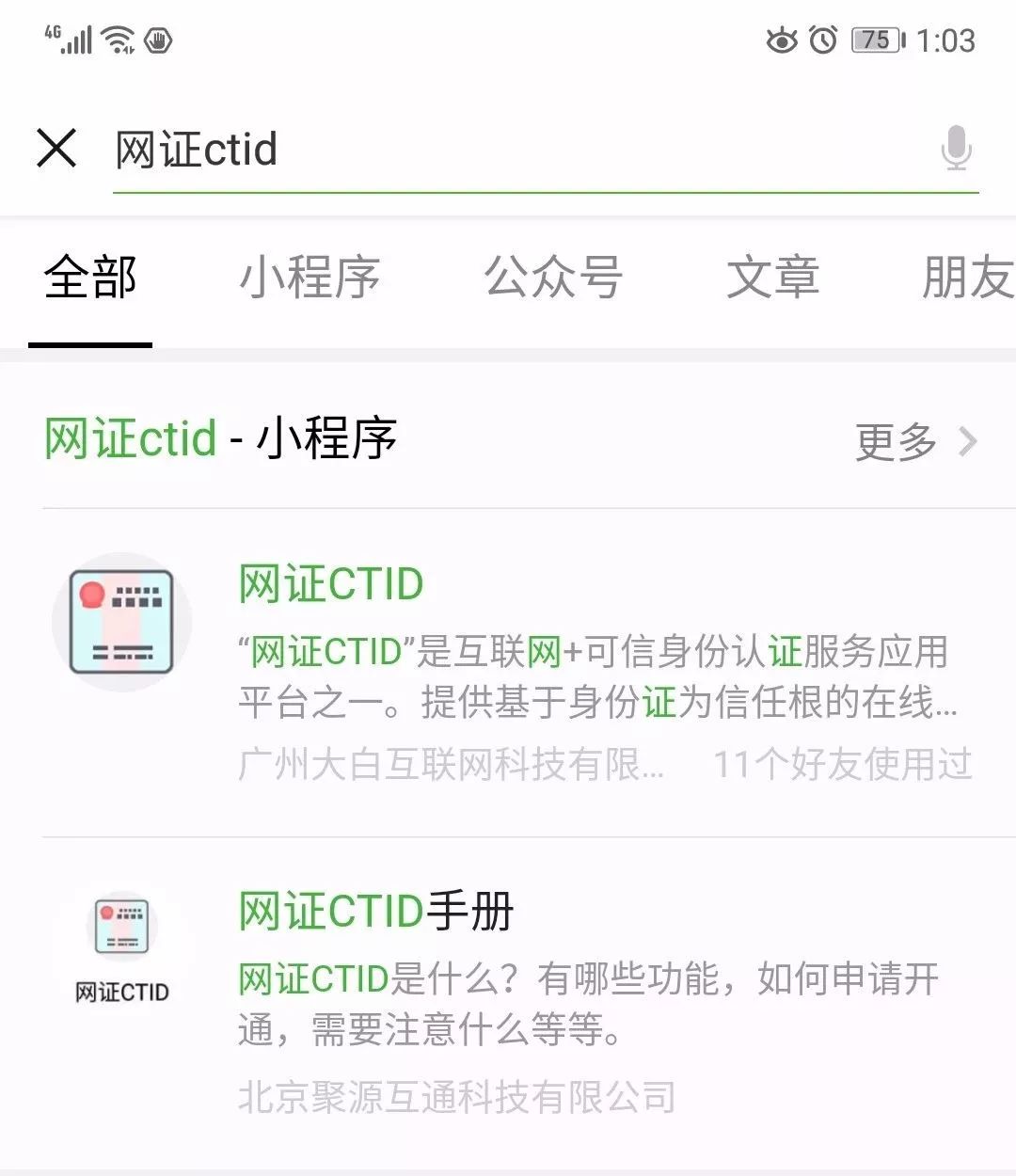Open the 网证CTID手册 result
Screen dimensions: 1016x1176
pos(374,911)
